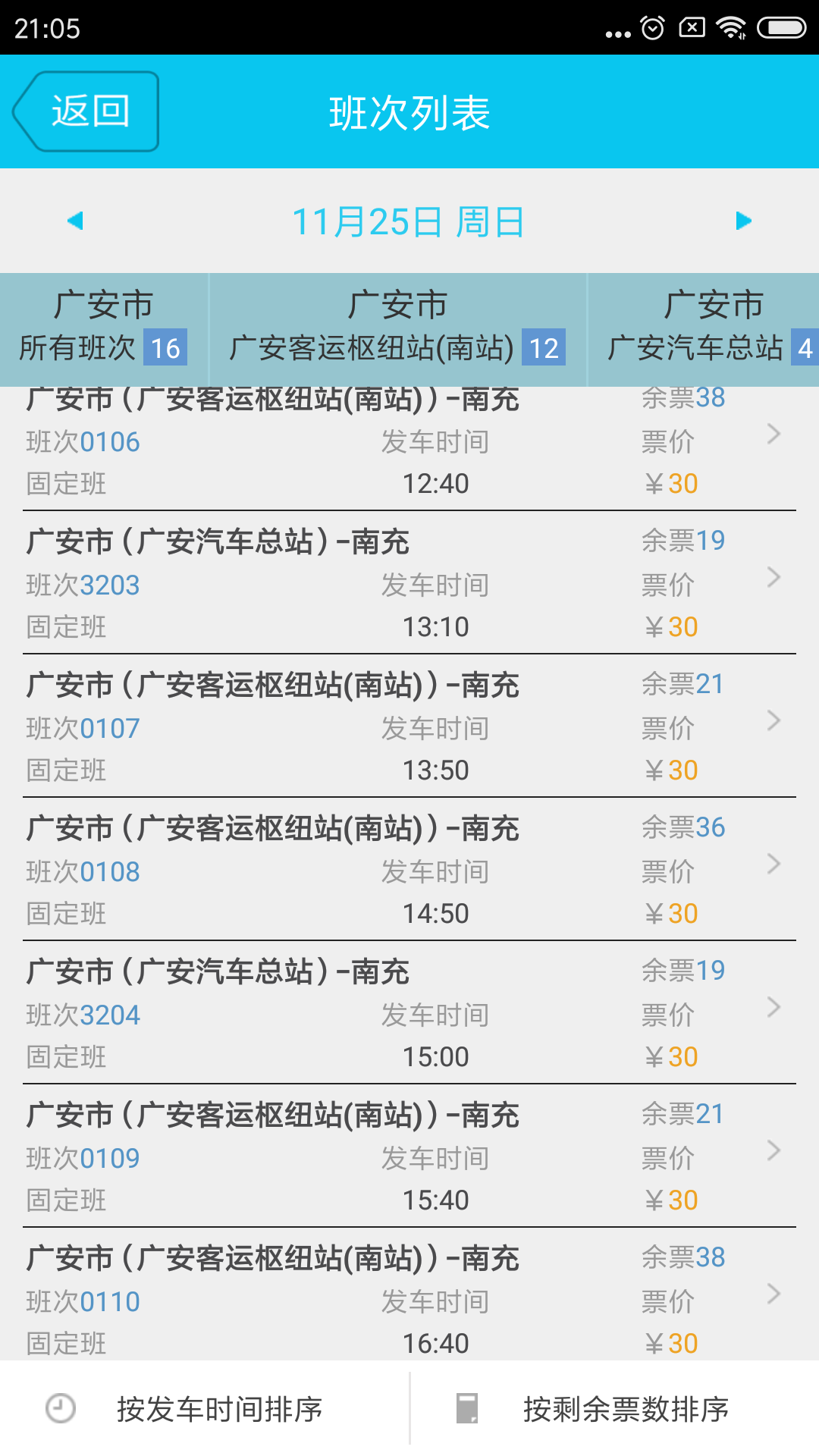The width and height of the screenshot is (819, 1456).
Task: Tap the clock icon beside 按发车时间排序
Action: point(61,1409)
